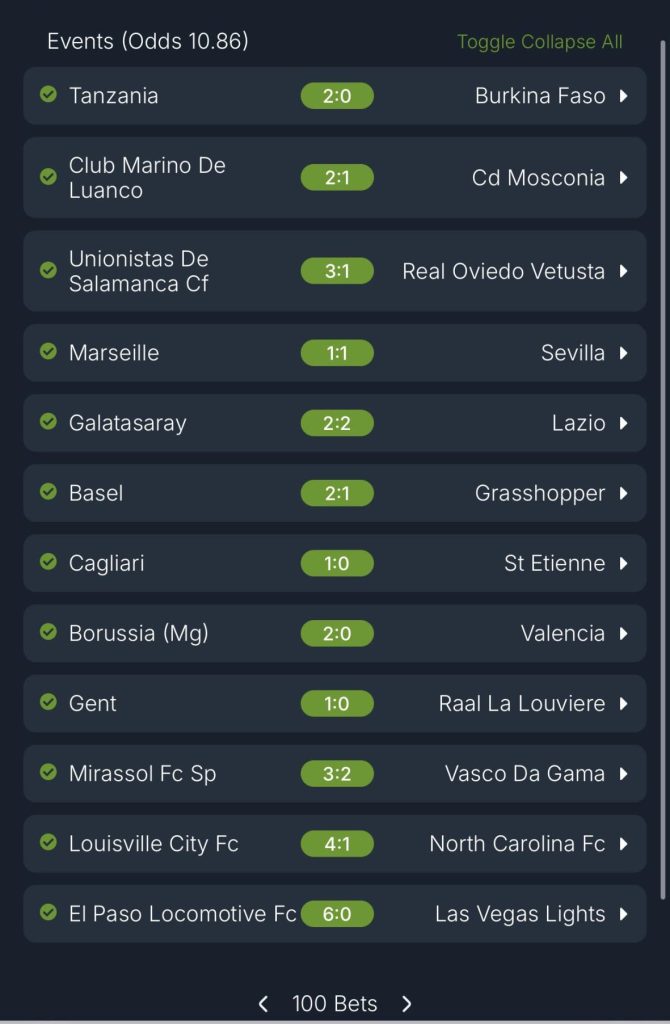Expand the Cagliari vs St Etienne event
This screenshot has width=670, height=1024.
(x=623, y=563)
